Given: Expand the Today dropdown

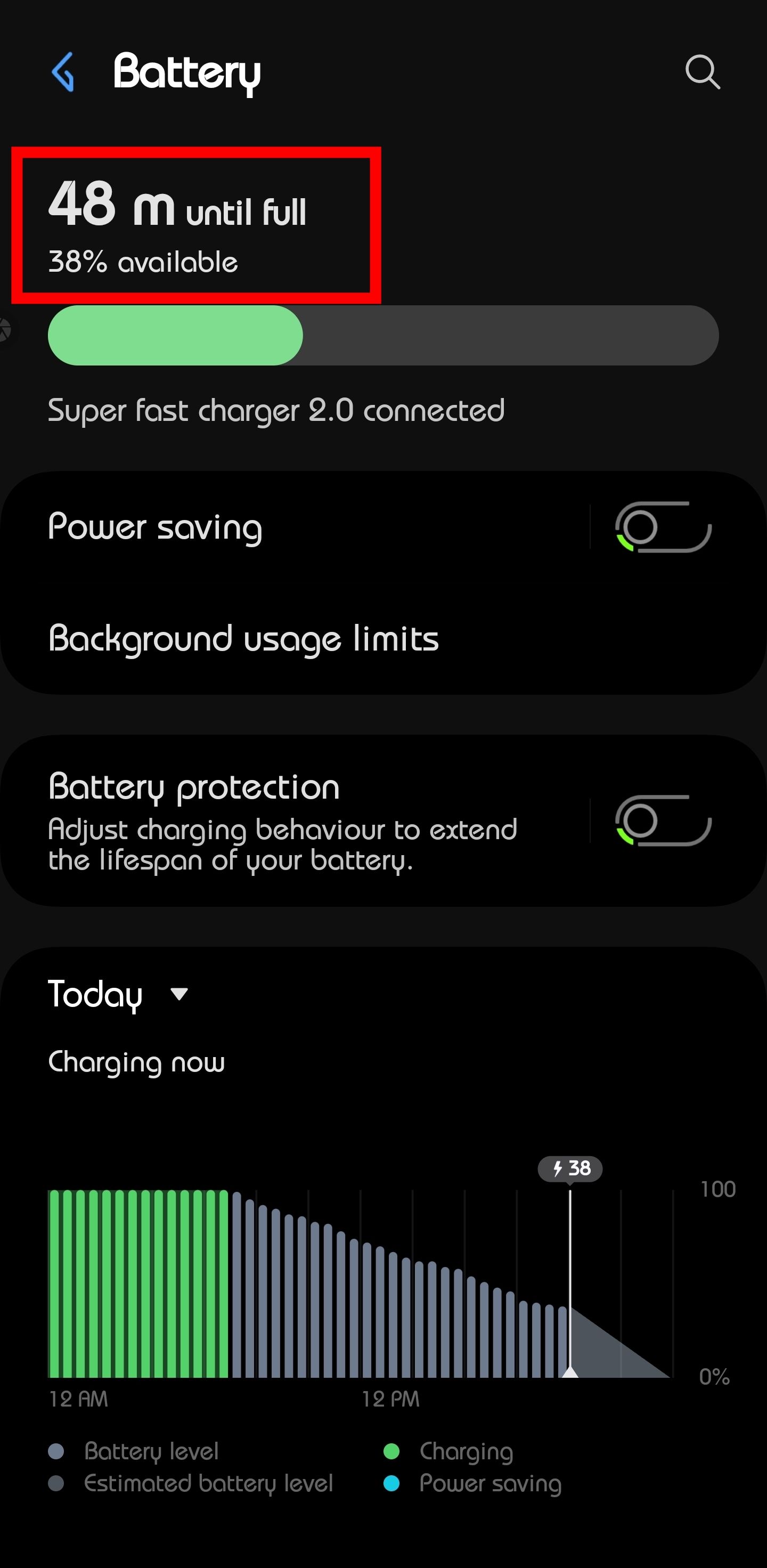Looking at the screenshot, I should [x=178, y=994].
